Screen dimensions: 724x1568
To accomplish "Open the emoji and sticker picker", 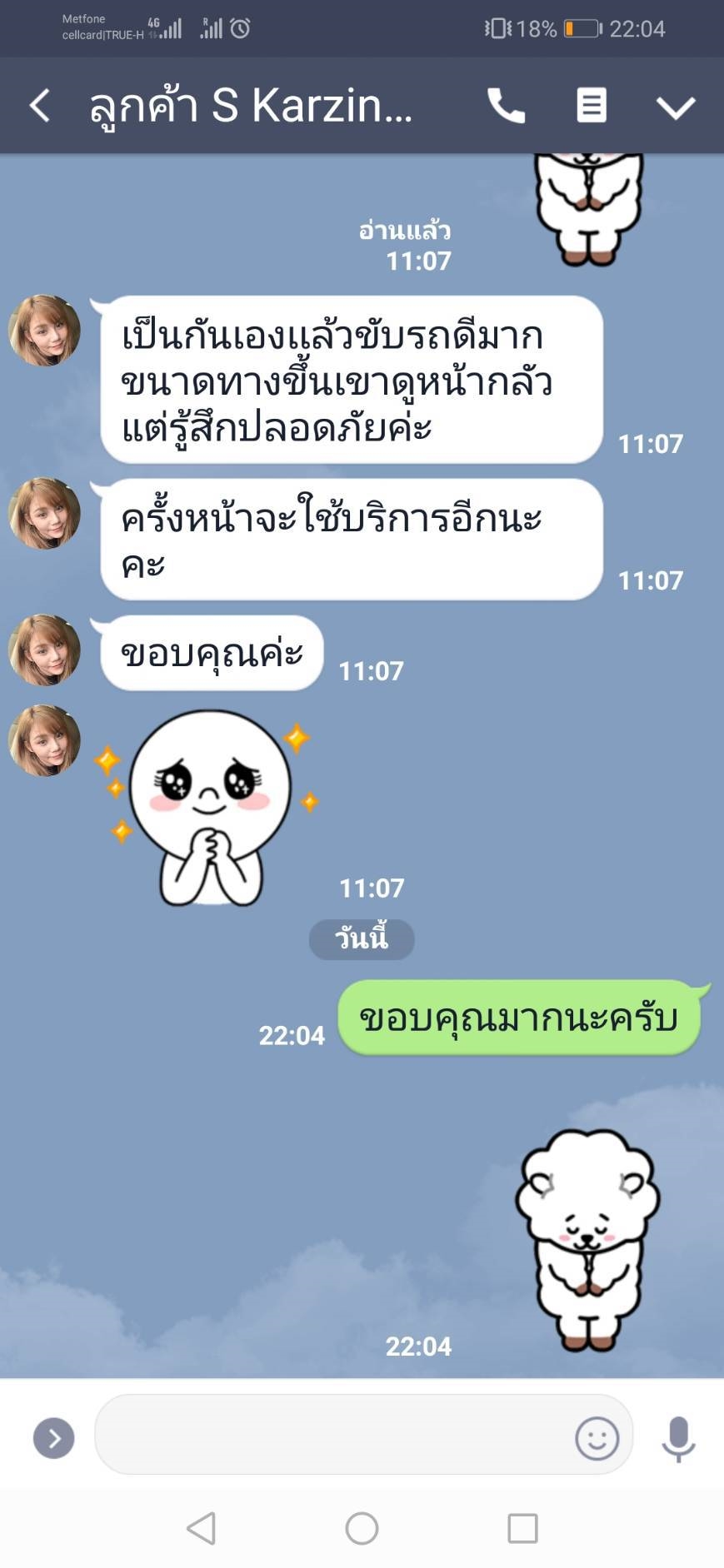I will point(597,1438).
